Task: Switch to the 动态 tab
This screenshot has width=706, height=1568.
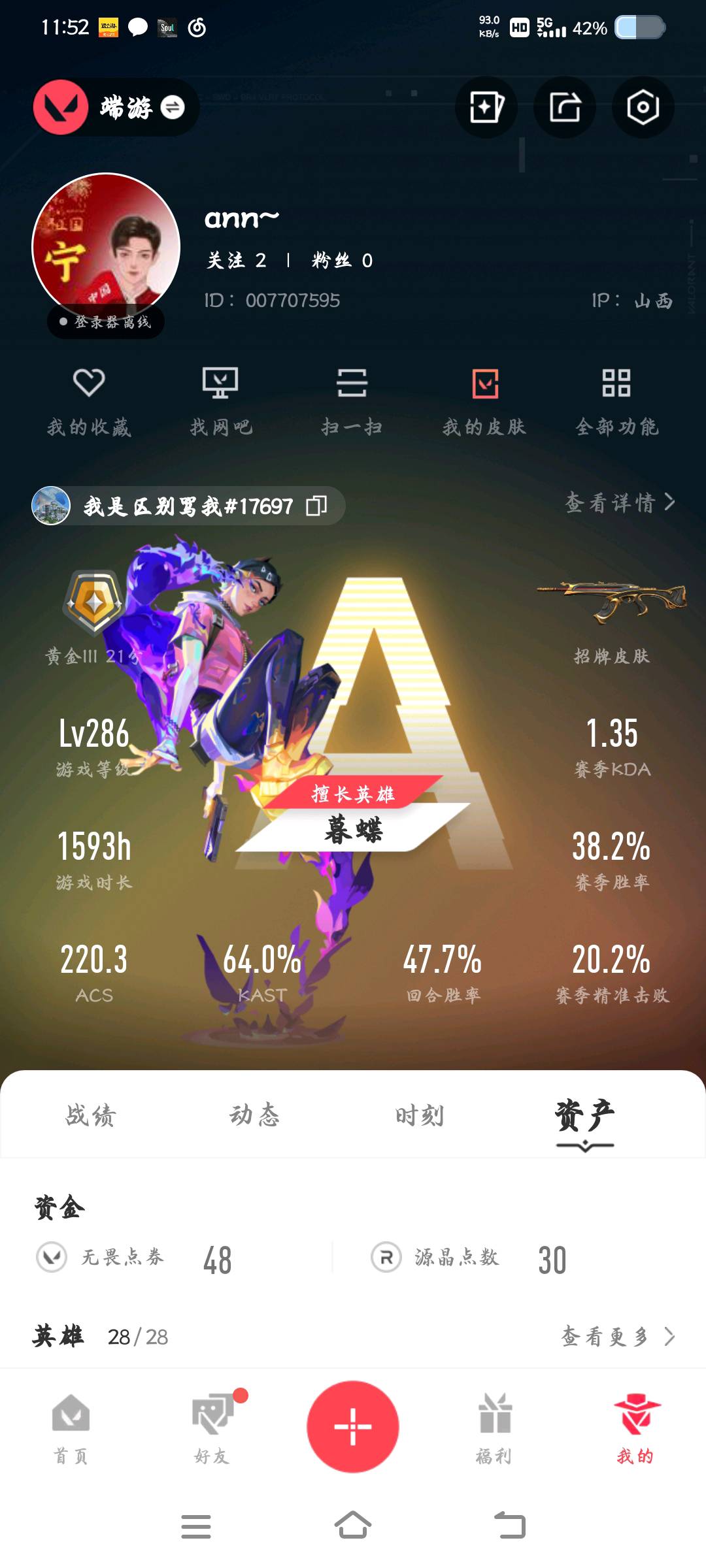Action: tap(254, 1116)
